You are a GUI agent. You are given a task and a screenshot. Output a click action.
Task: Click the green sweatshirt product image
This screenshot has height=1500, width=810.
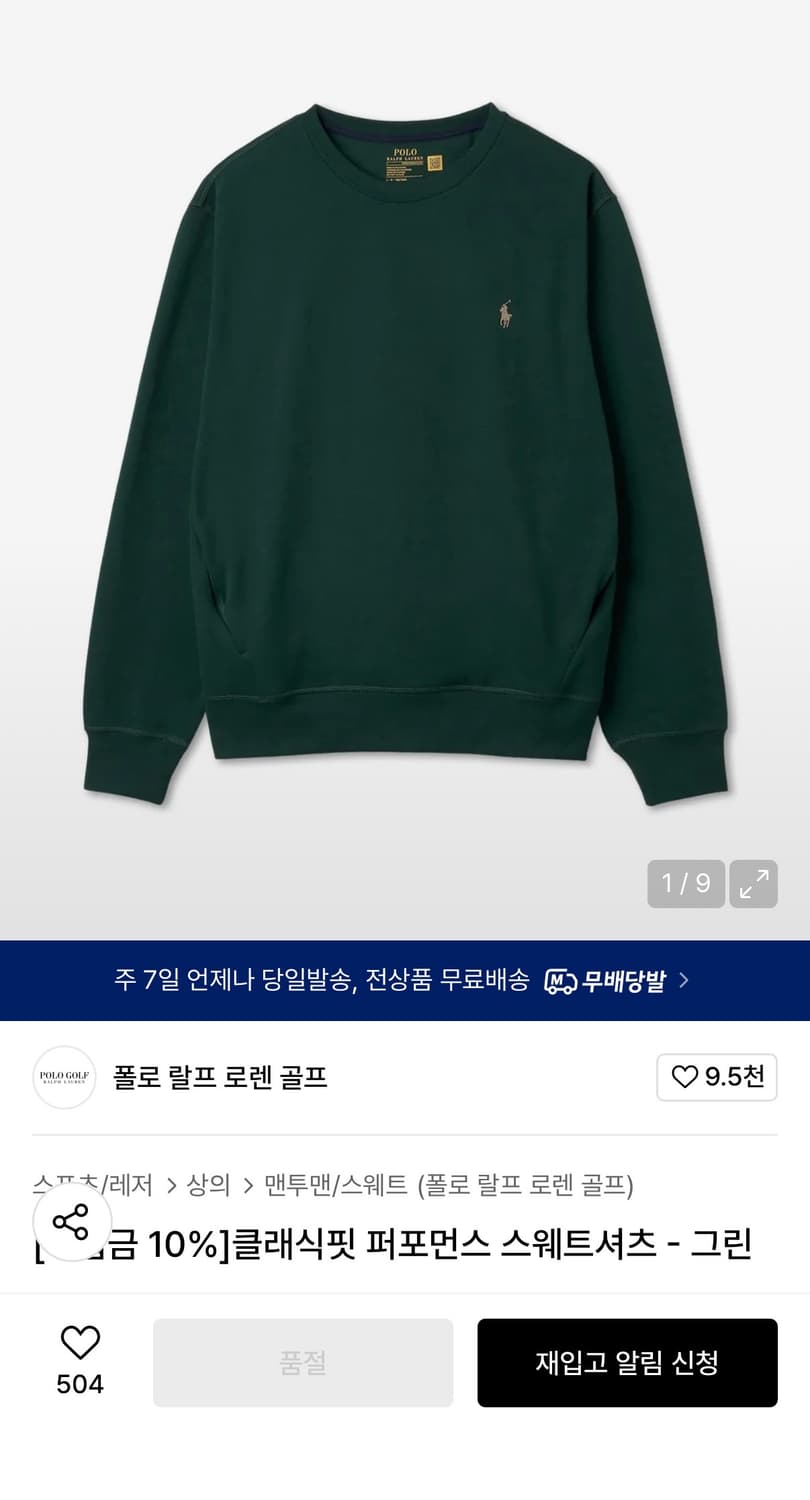[405, 450]
